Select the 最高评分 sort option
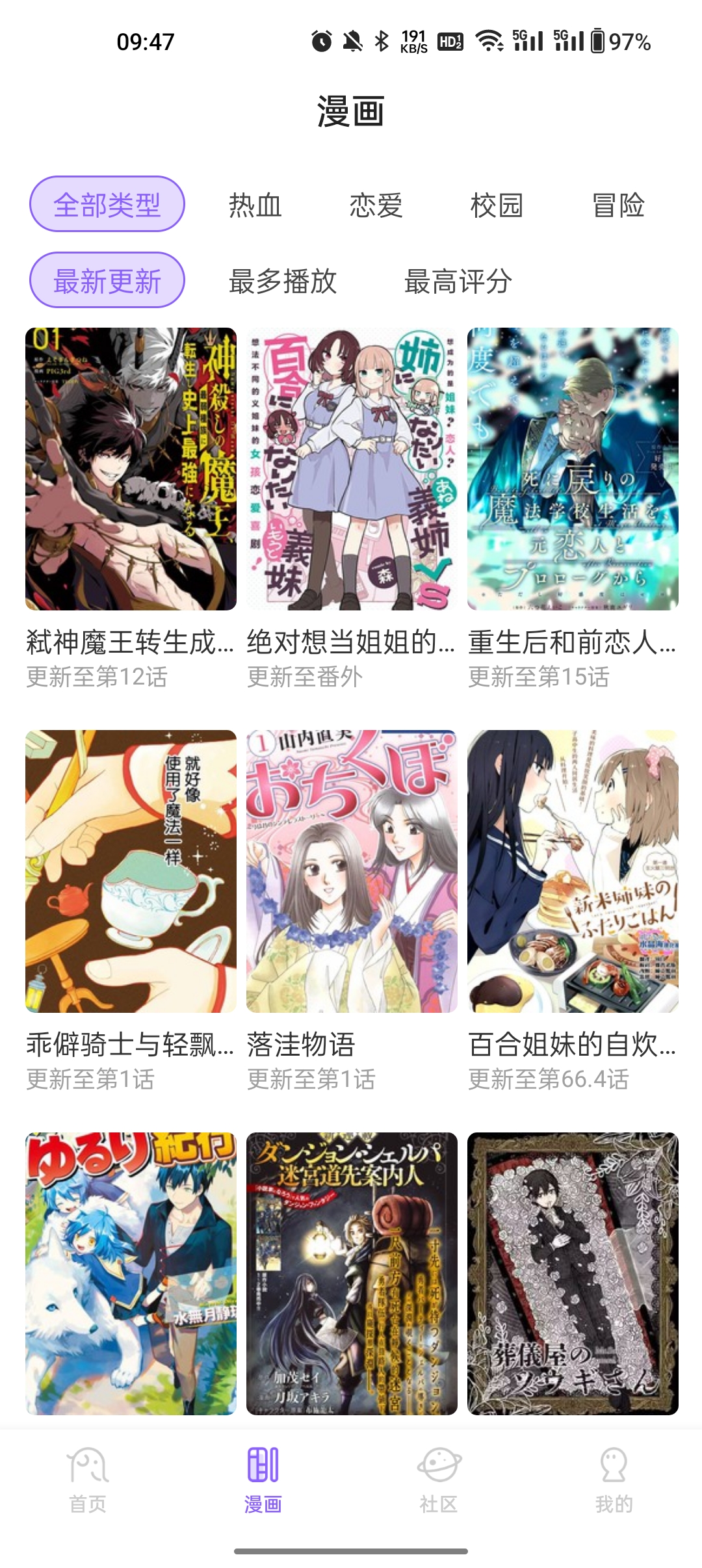 click(x=458, y=282)
